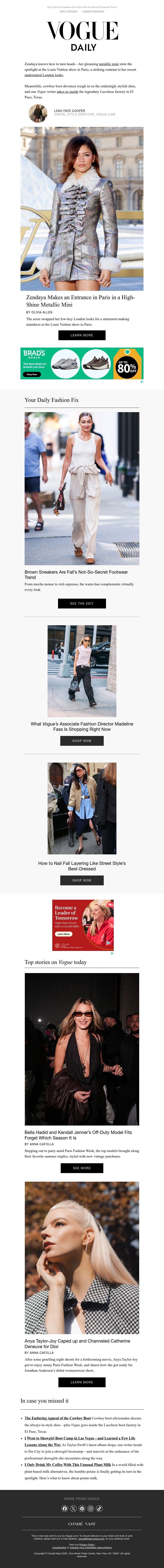
Task: Shop Now under Madeline Fass article
Action: [82, 741]
